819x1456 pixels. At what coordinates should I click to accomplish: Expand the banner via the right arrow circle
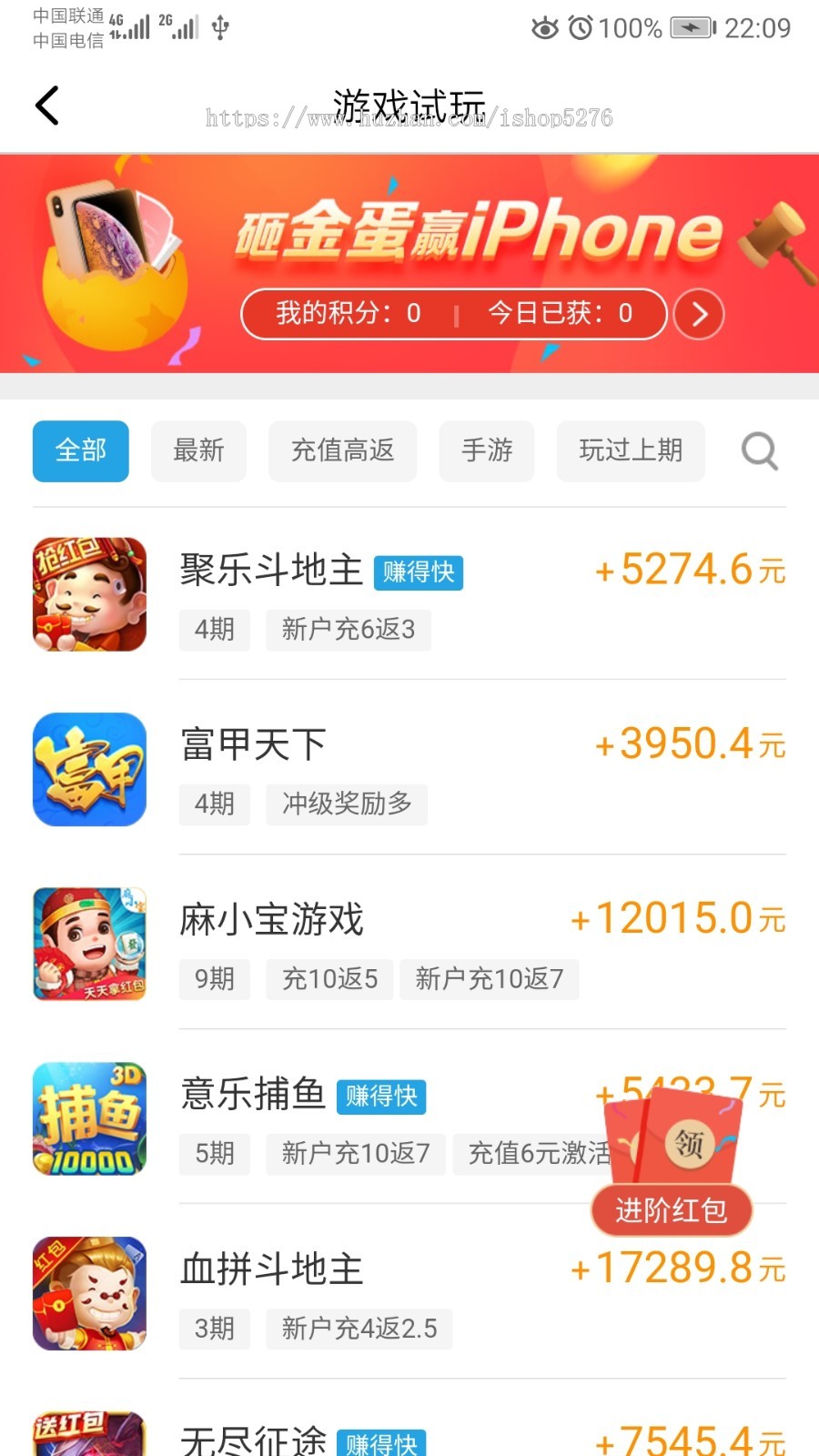tap(698, 314)
